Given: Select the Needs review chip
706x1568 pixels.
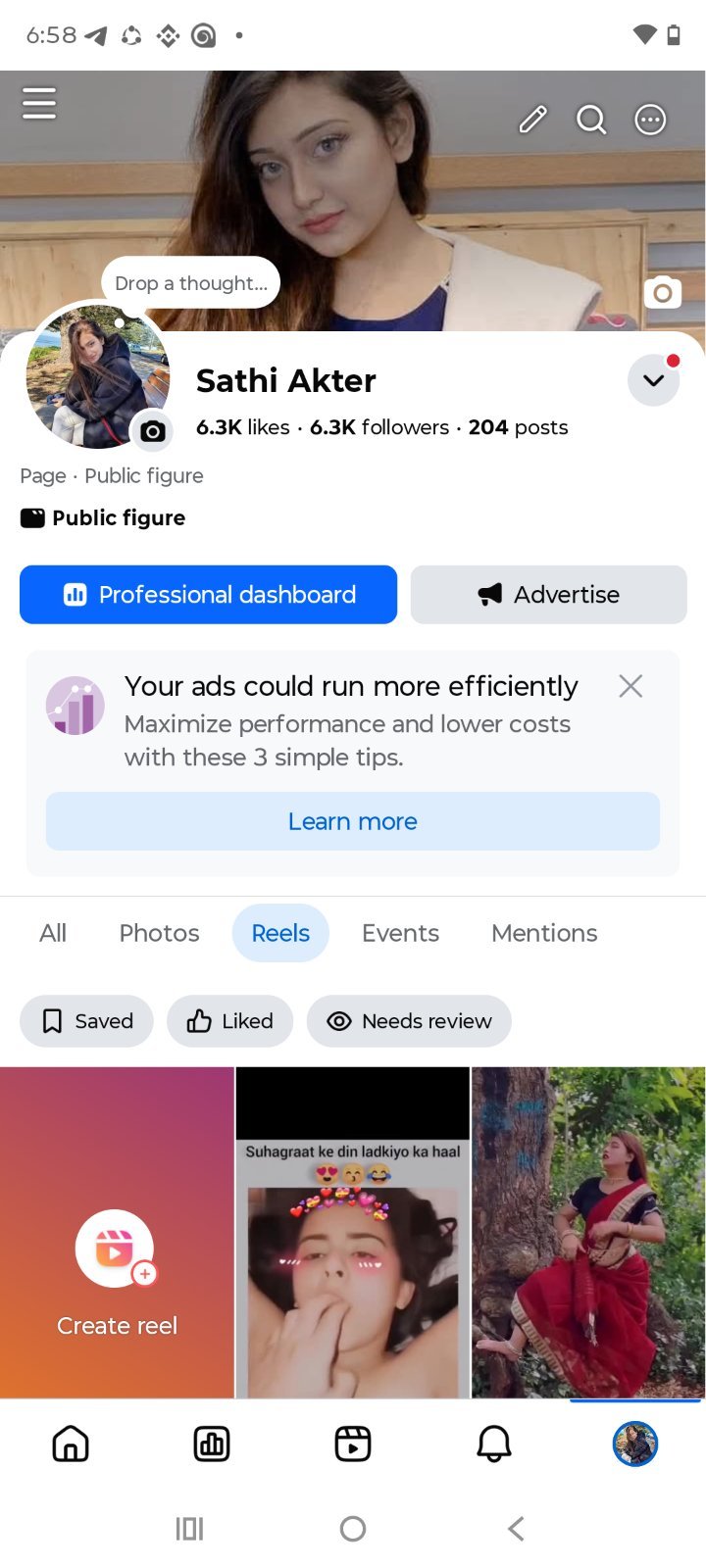Looking at the screenshot, I should 409,1021.
